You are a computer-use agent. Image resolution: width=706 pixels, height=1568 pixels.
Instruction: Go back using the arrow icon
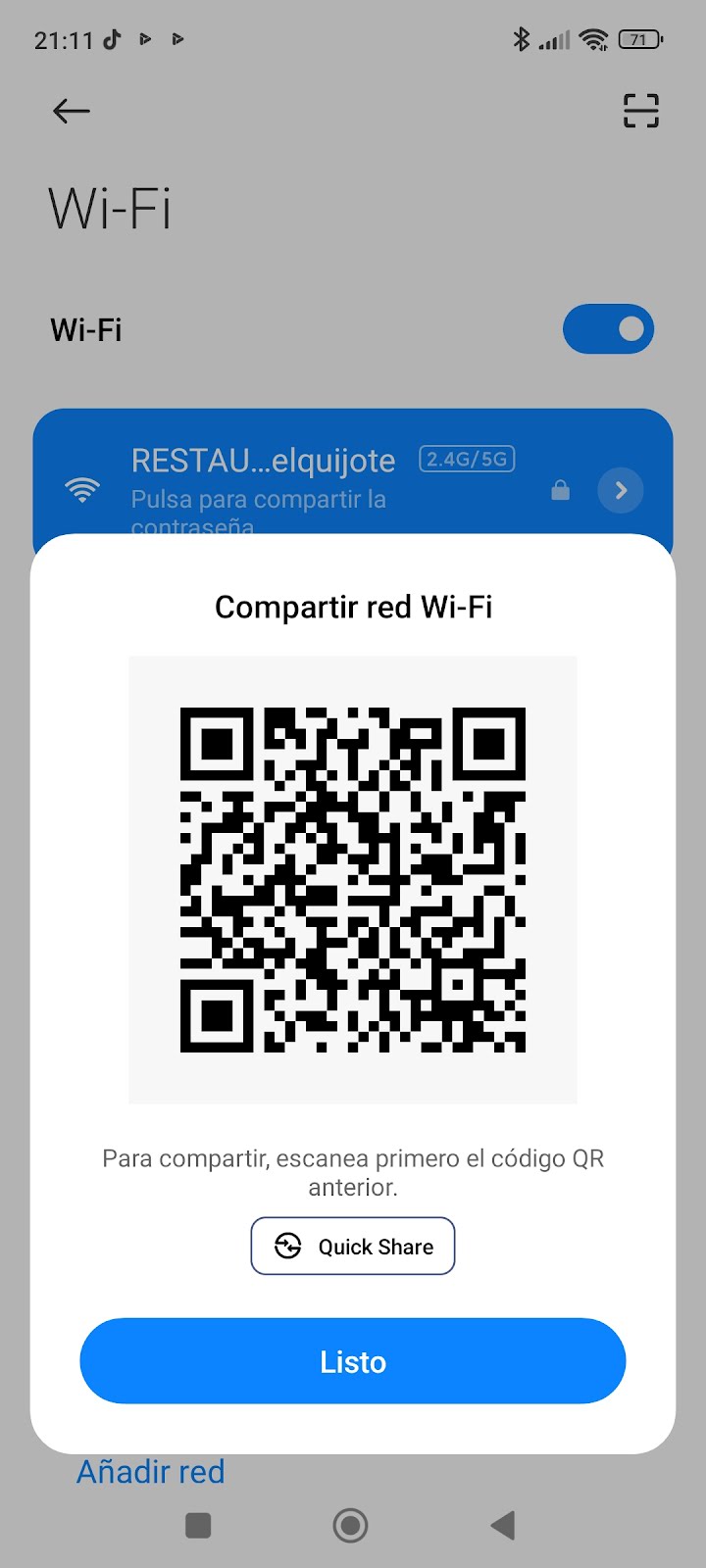pos(71,111)
